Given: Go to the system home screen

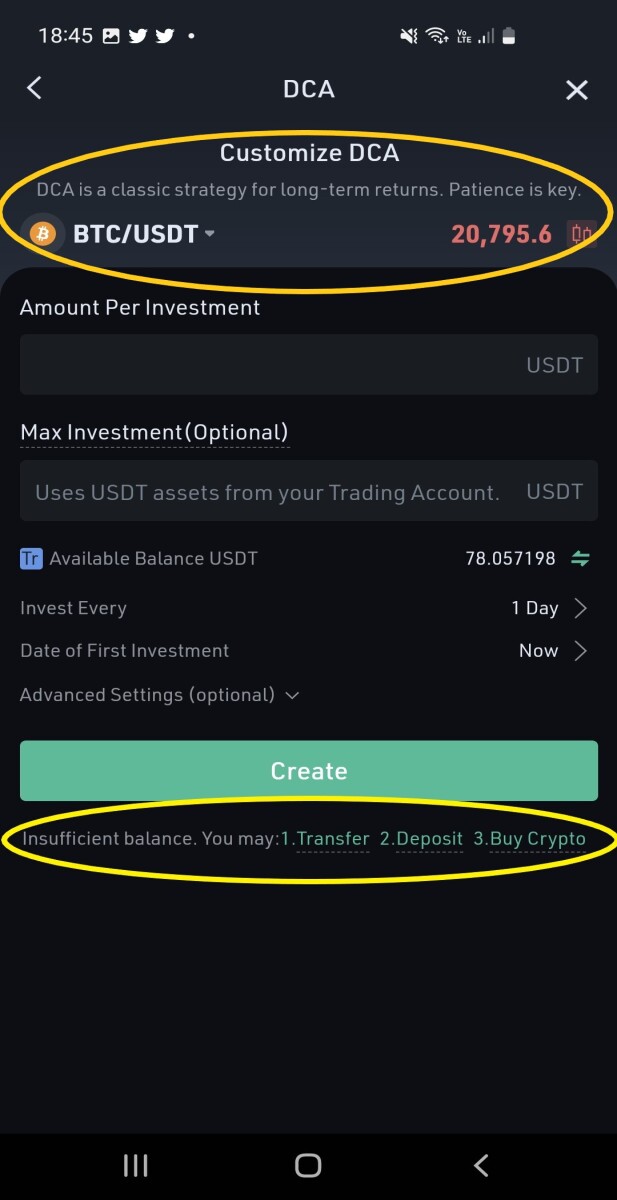Looking at the screenshot, I should pyautogui.click(x=308, y=1165).
